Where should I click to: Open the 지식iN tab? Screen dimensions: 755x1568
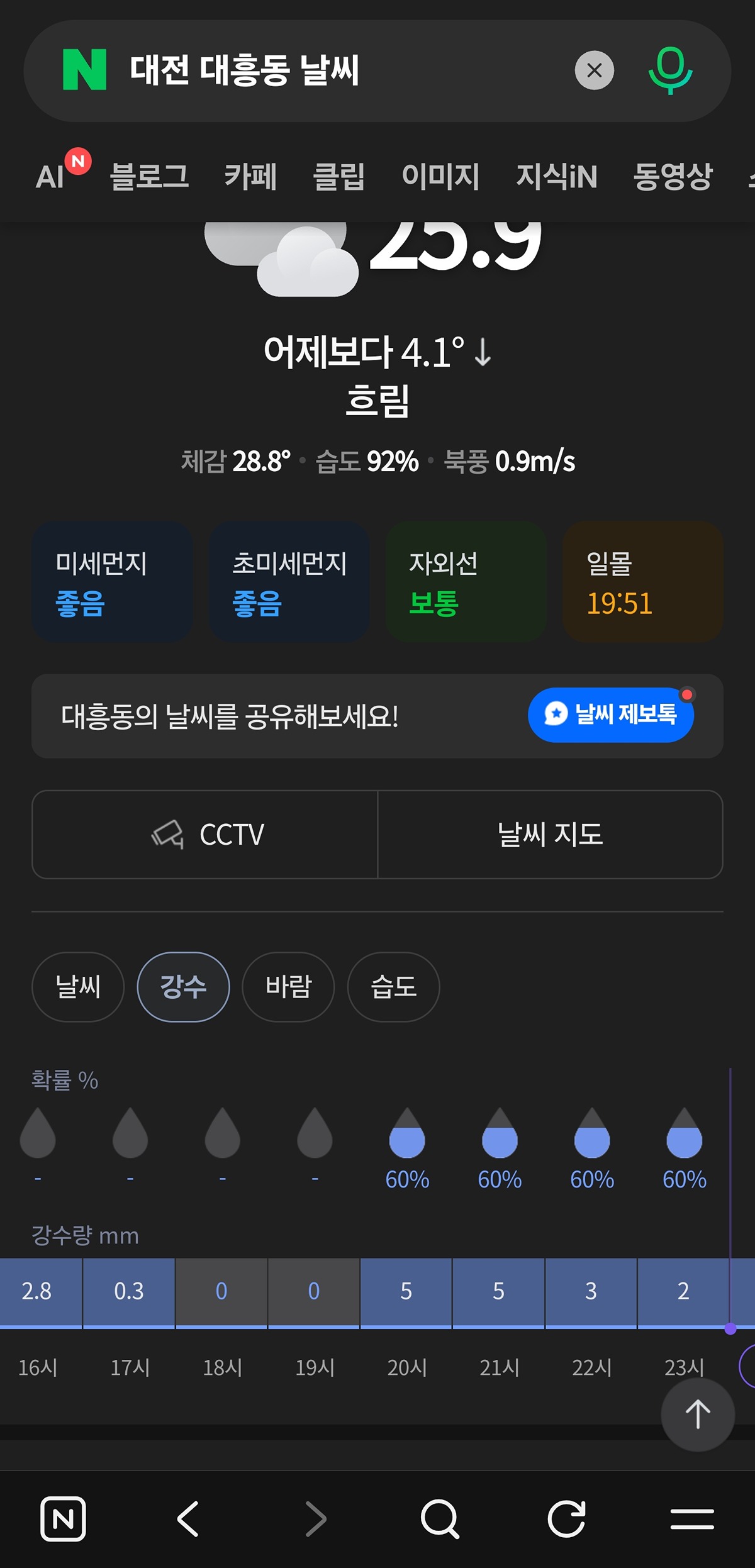pyautogui.click(x=557, y=176)
